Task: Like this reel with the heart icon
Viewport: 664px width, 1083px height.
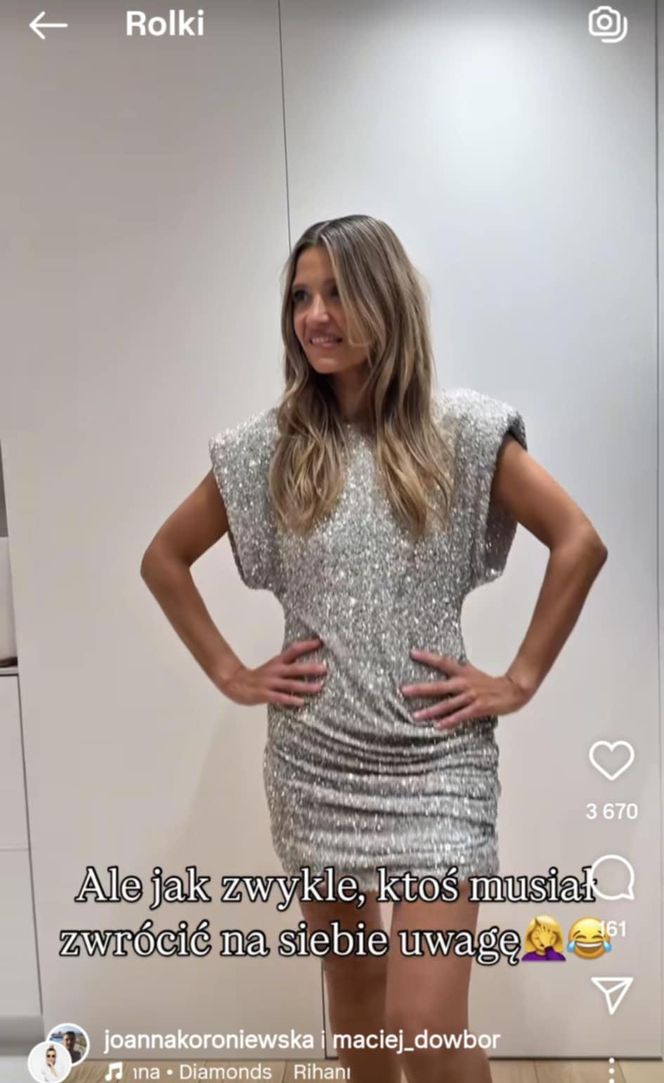Action: pos(611,761)
